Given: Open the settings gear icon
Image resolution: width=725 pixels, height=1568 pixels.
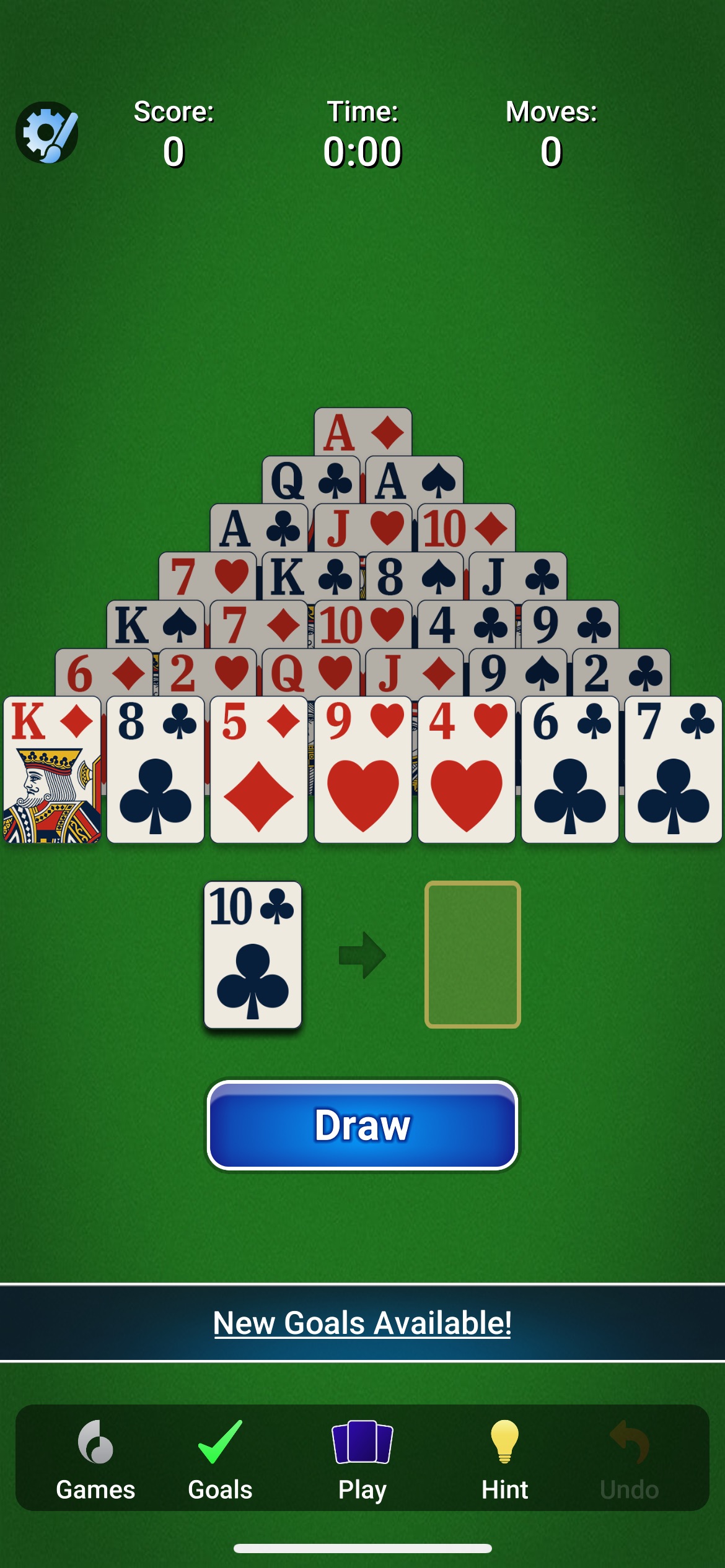Looking at the screenshot, I should [47, 133].
